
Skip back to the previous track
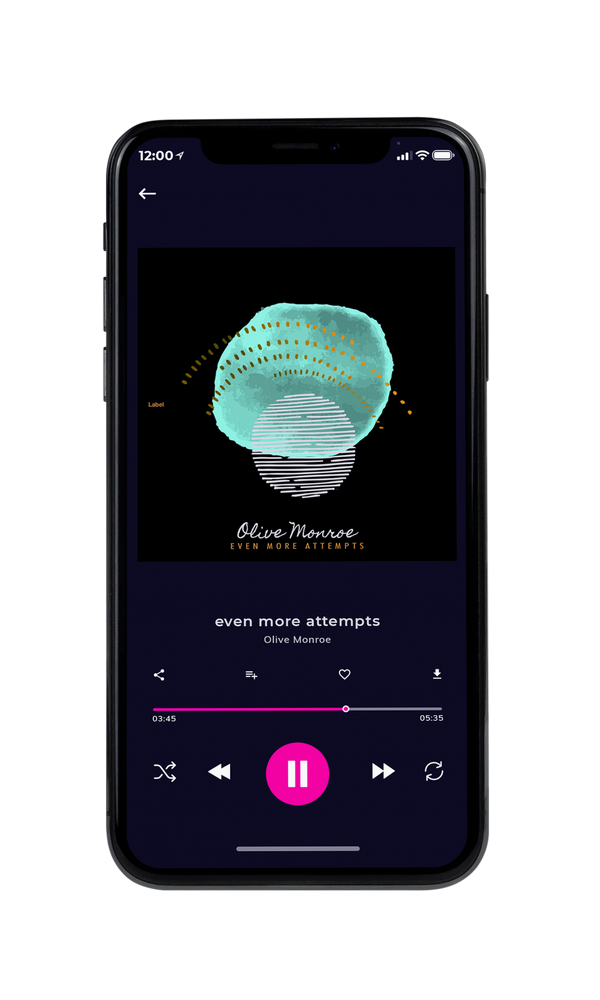tap(219, 772)
